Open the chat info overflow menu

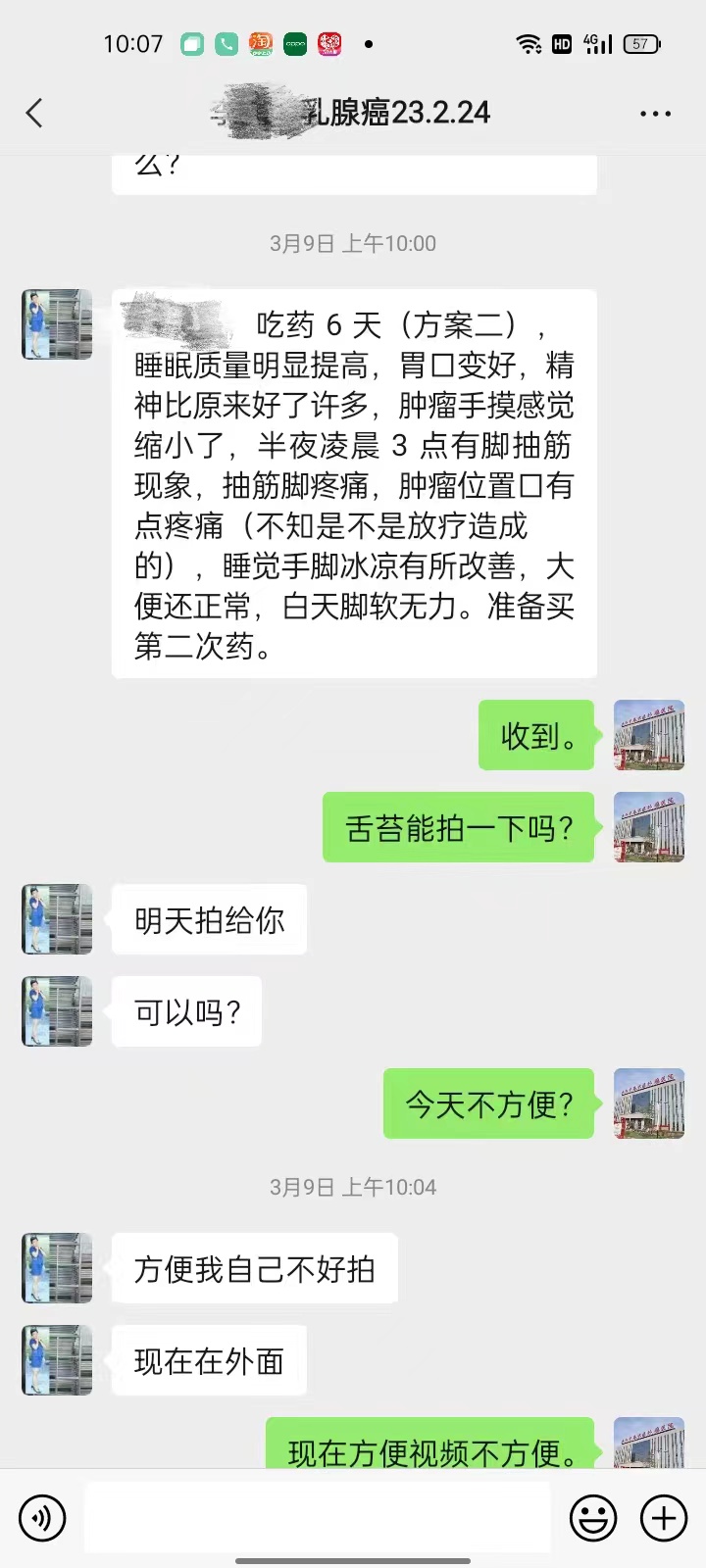coord(655,114)
